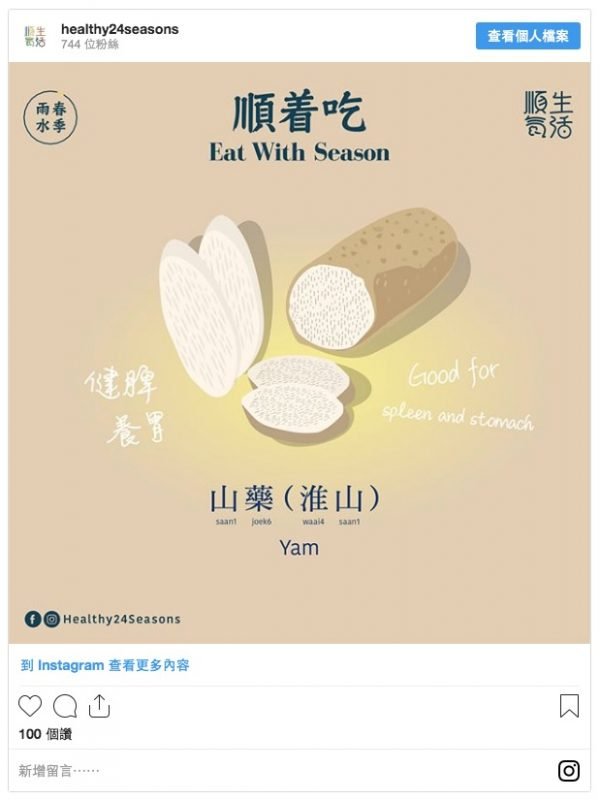
Task: Follow the 到 Instagram 查看更多內容 link
Action: tap(105, 665)
